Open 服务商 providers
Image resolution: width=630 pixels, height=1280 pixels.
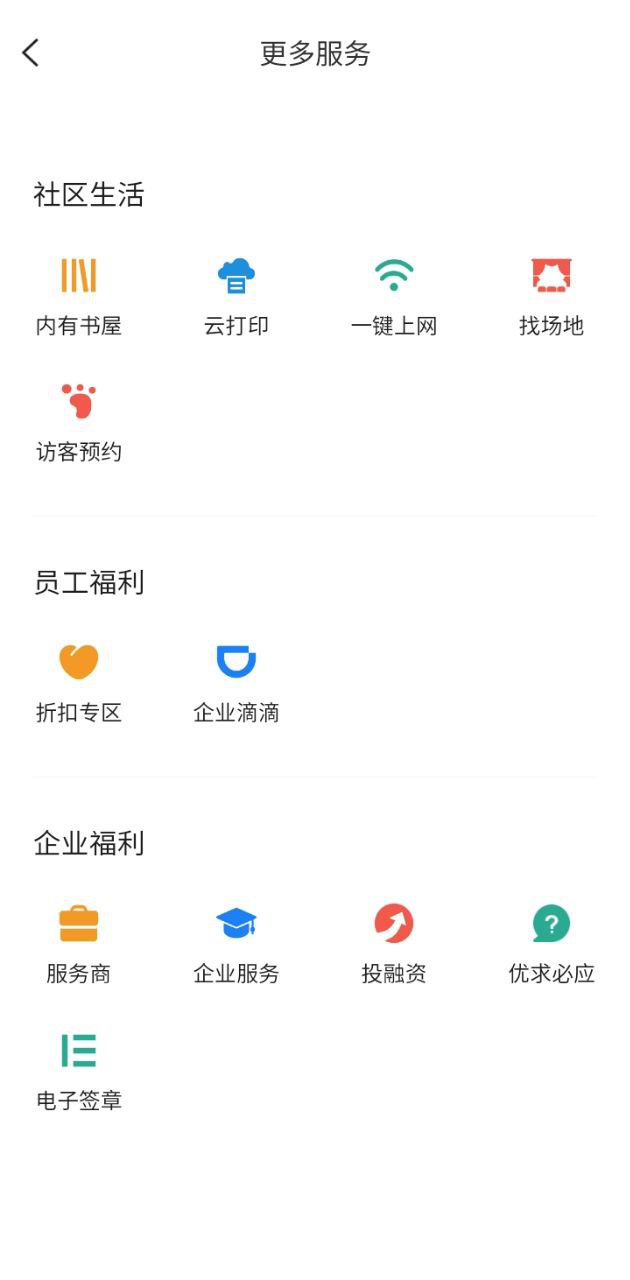pyautogui.click(x=79, y=945)
